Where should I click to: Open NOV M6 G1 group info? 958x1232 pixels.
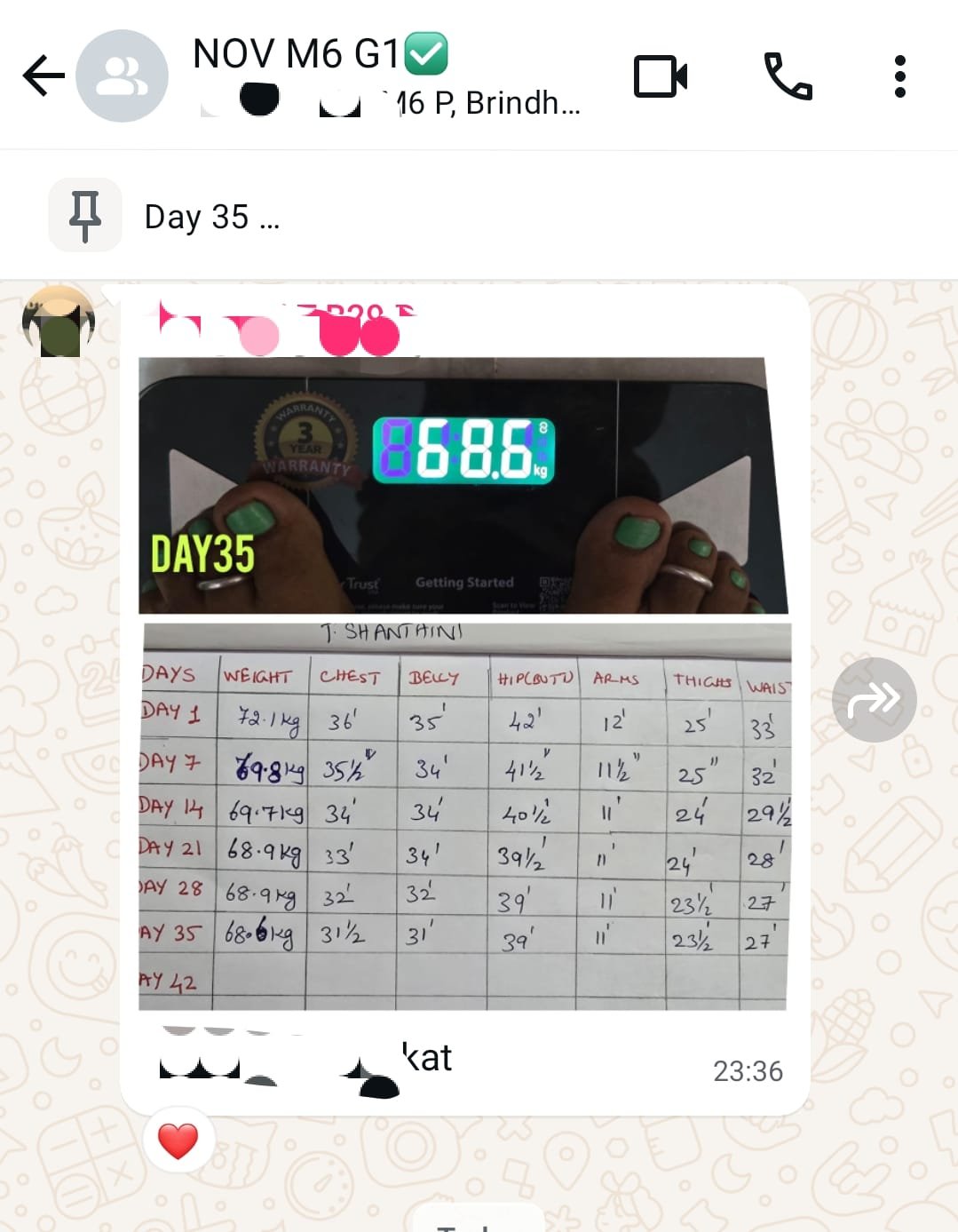[355, 76]
